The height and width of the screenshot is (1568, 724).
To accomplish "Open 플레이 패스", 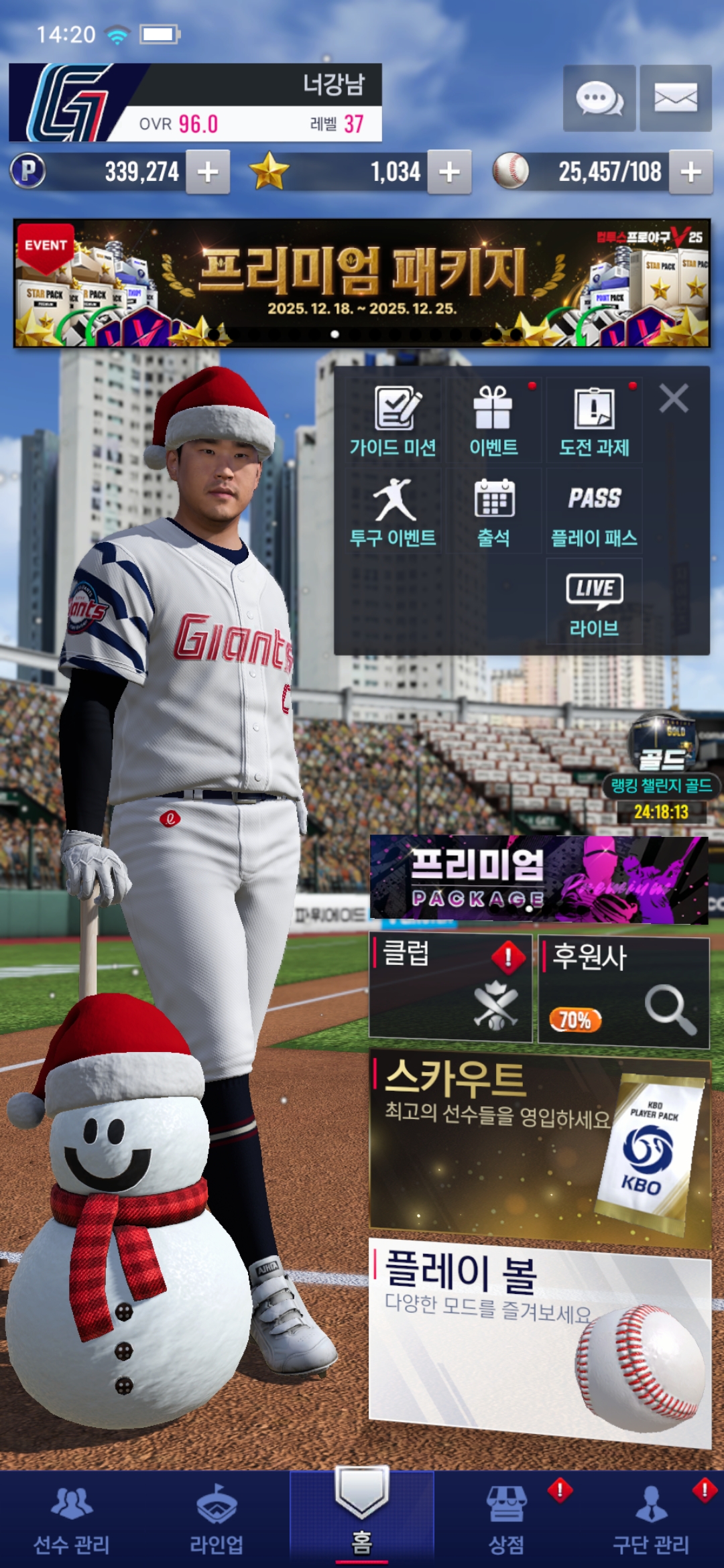I will pyautogui.click(x=594, y=512).
